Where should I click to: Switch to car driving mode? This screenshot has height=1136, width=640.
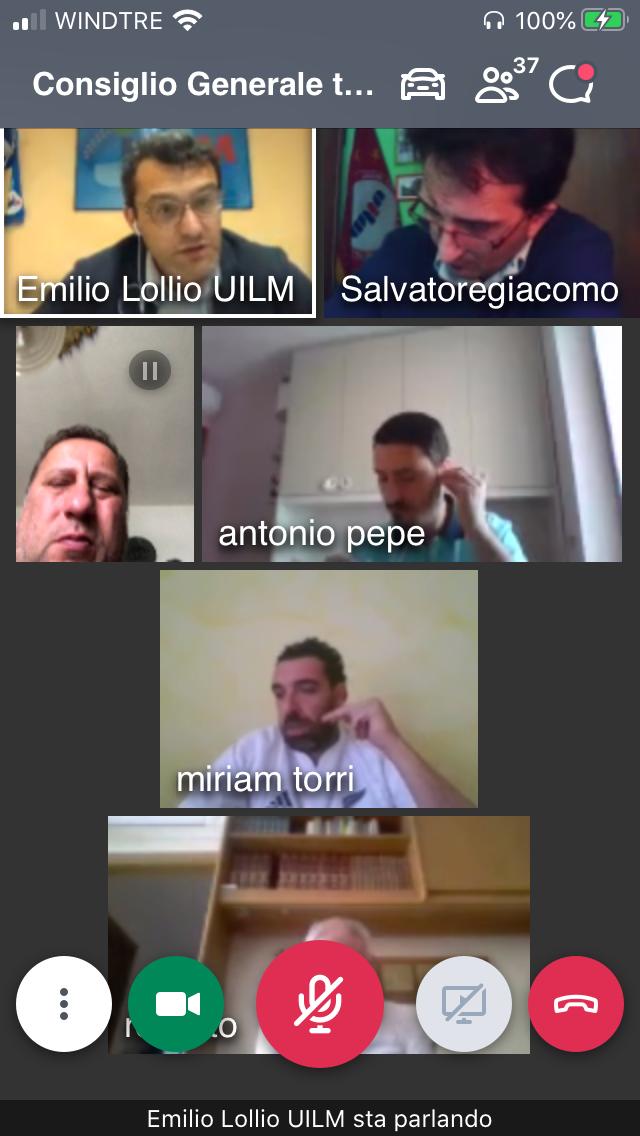423,86
